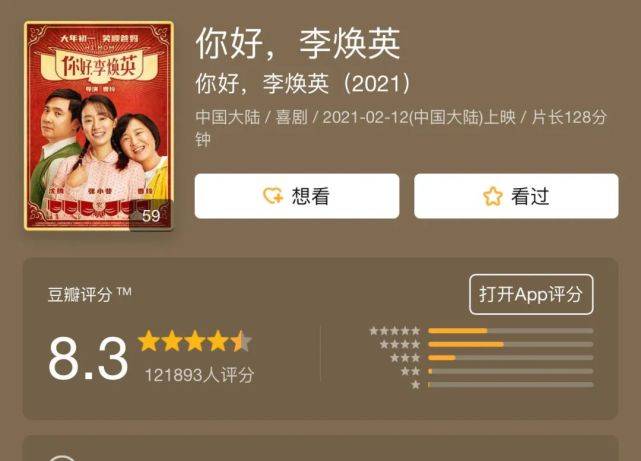
Task: Tap 打开App评分 button
Action: [531, 294]
